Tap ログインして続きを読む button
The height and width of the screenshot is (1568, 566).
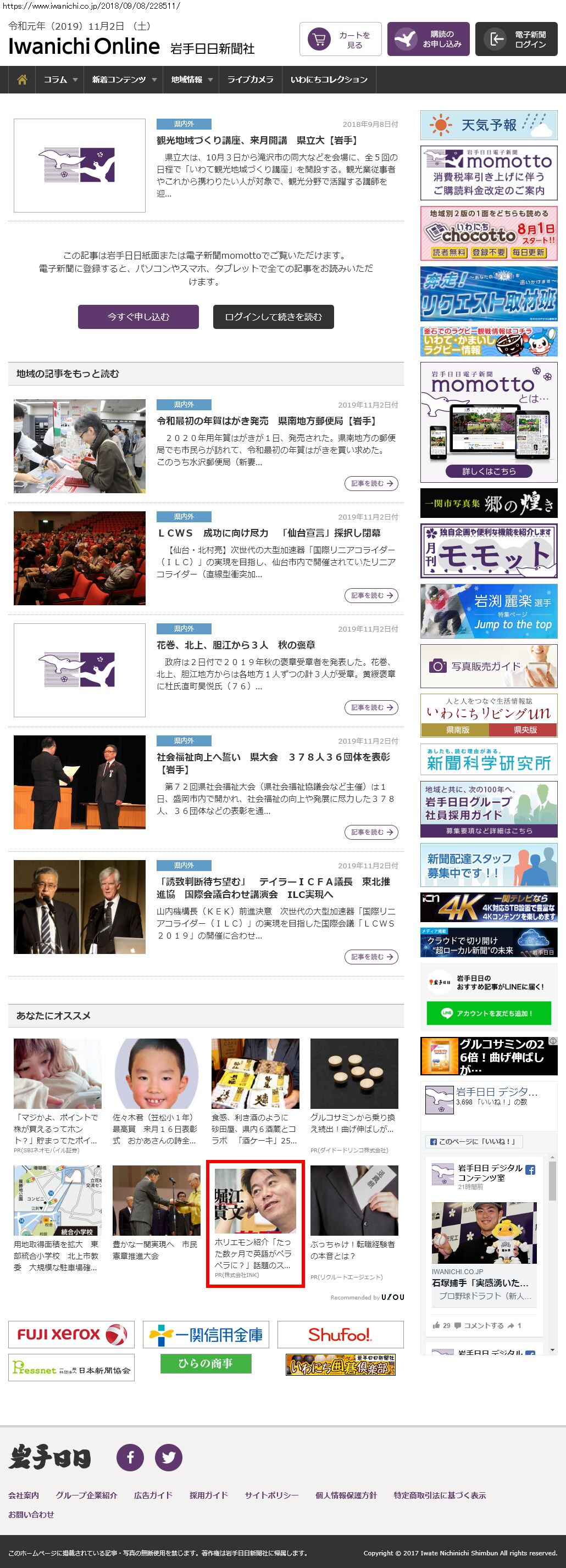(x=273, y=316)
